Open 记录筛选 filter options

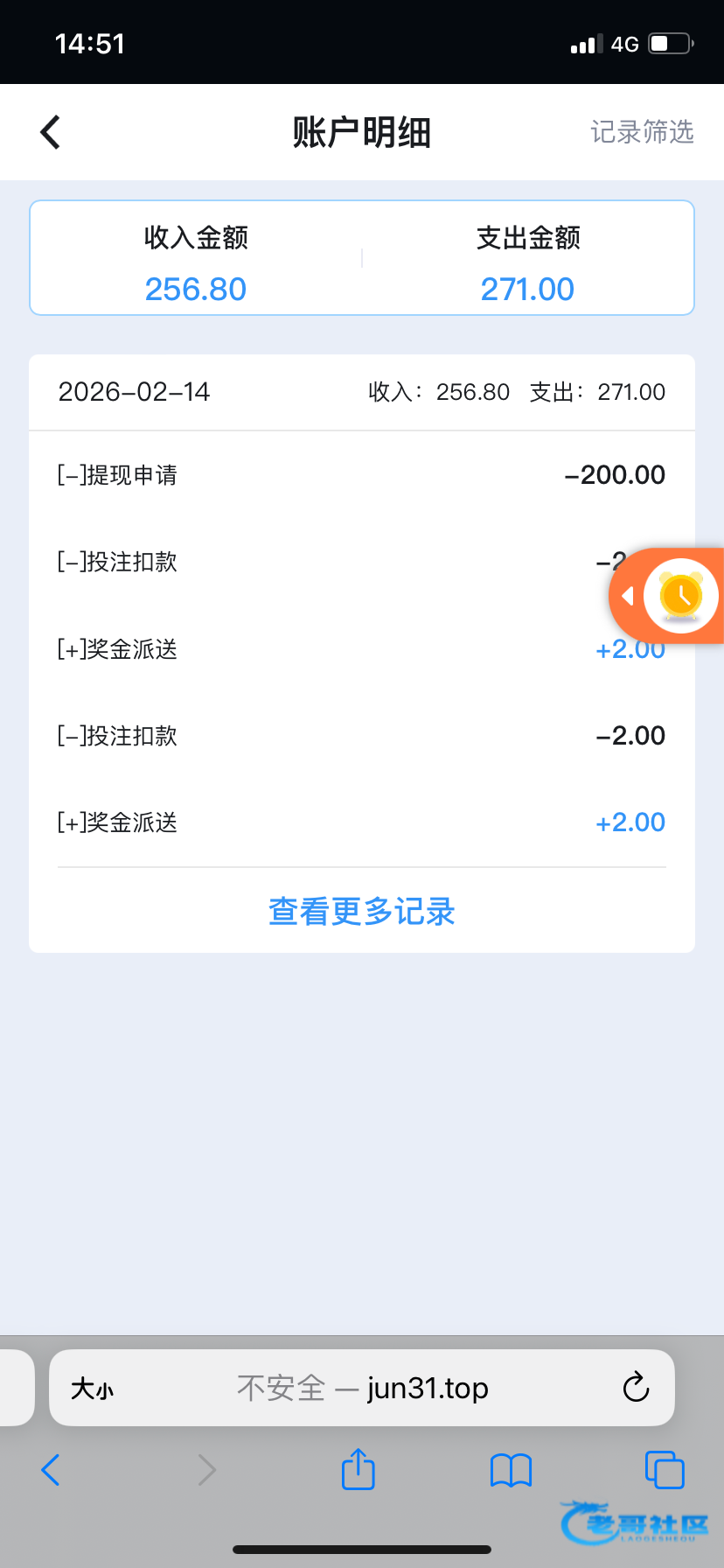(642, 132)
